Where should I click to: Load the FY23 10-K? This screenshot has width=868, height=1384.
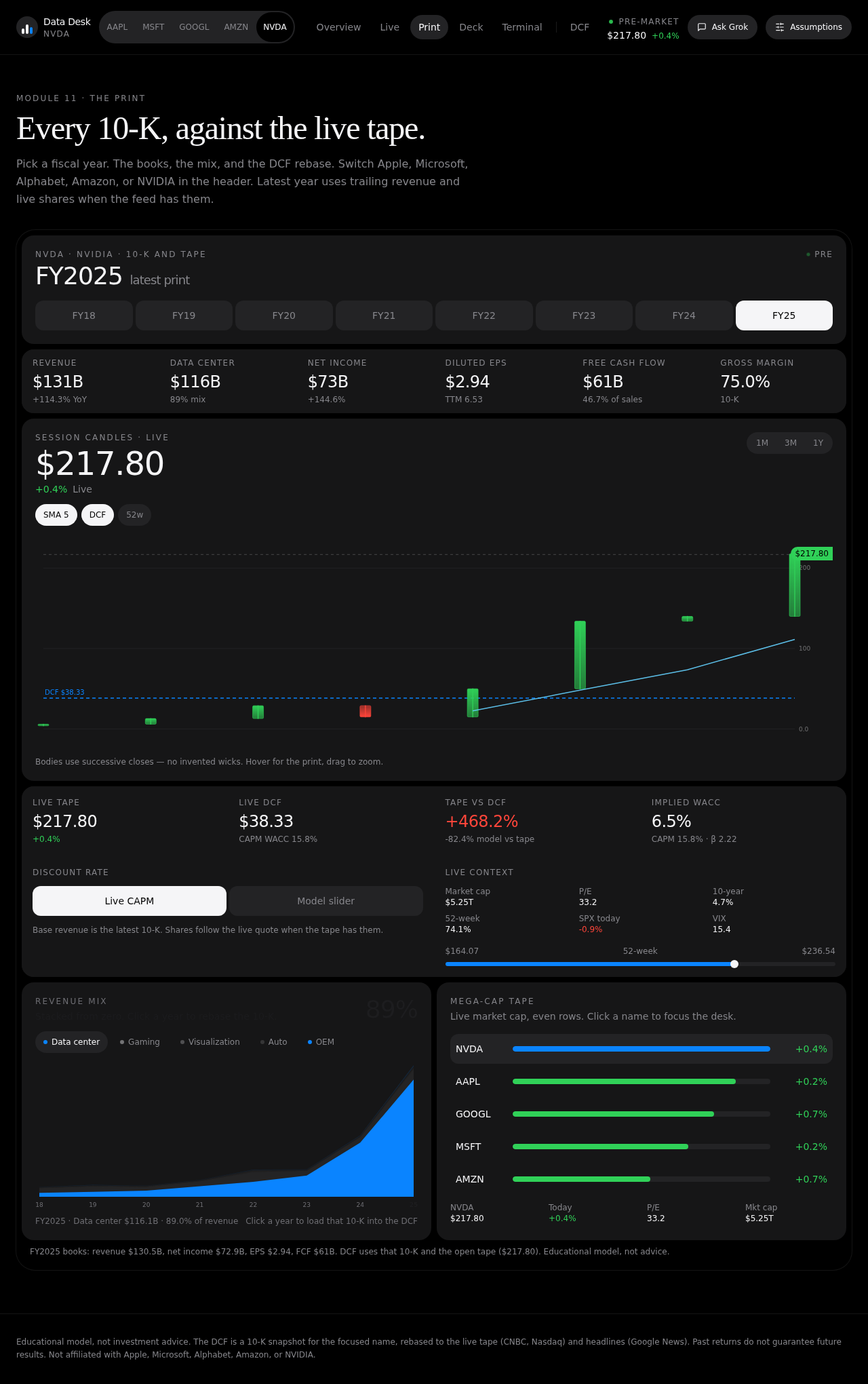click(x=584, y=315)
